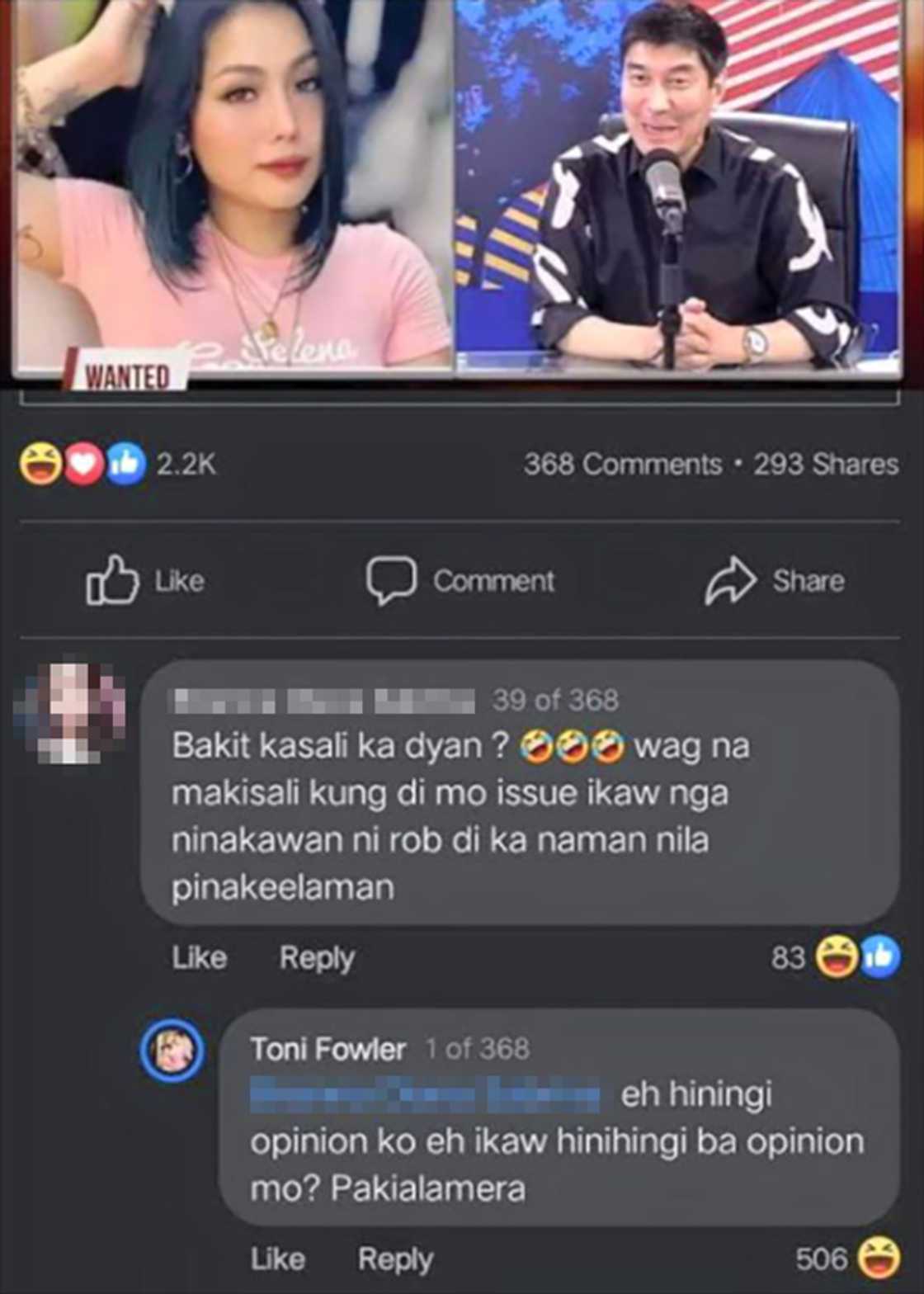Like the 'Bakit kasali ka dyan' comment
Image resolution: width=924 pixels, height=1294 pixels.
pos(199,958)
